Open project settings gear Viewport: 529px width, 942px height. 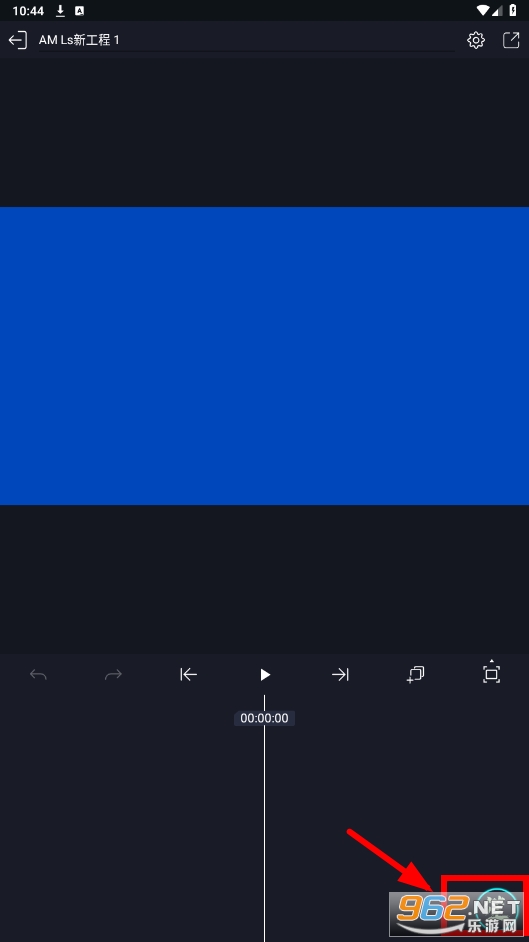tap(476, 40)
